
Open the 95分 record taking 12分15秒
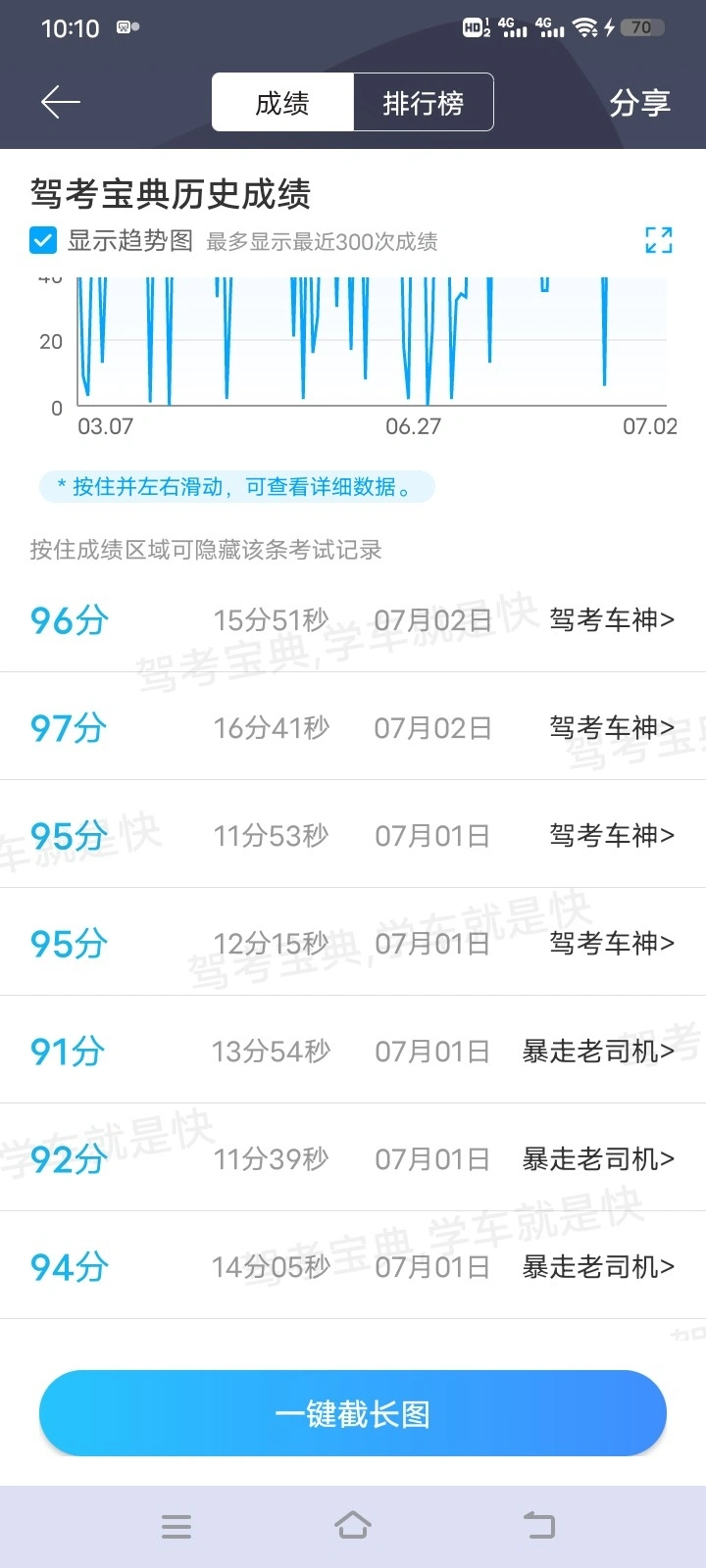point(353,943)
